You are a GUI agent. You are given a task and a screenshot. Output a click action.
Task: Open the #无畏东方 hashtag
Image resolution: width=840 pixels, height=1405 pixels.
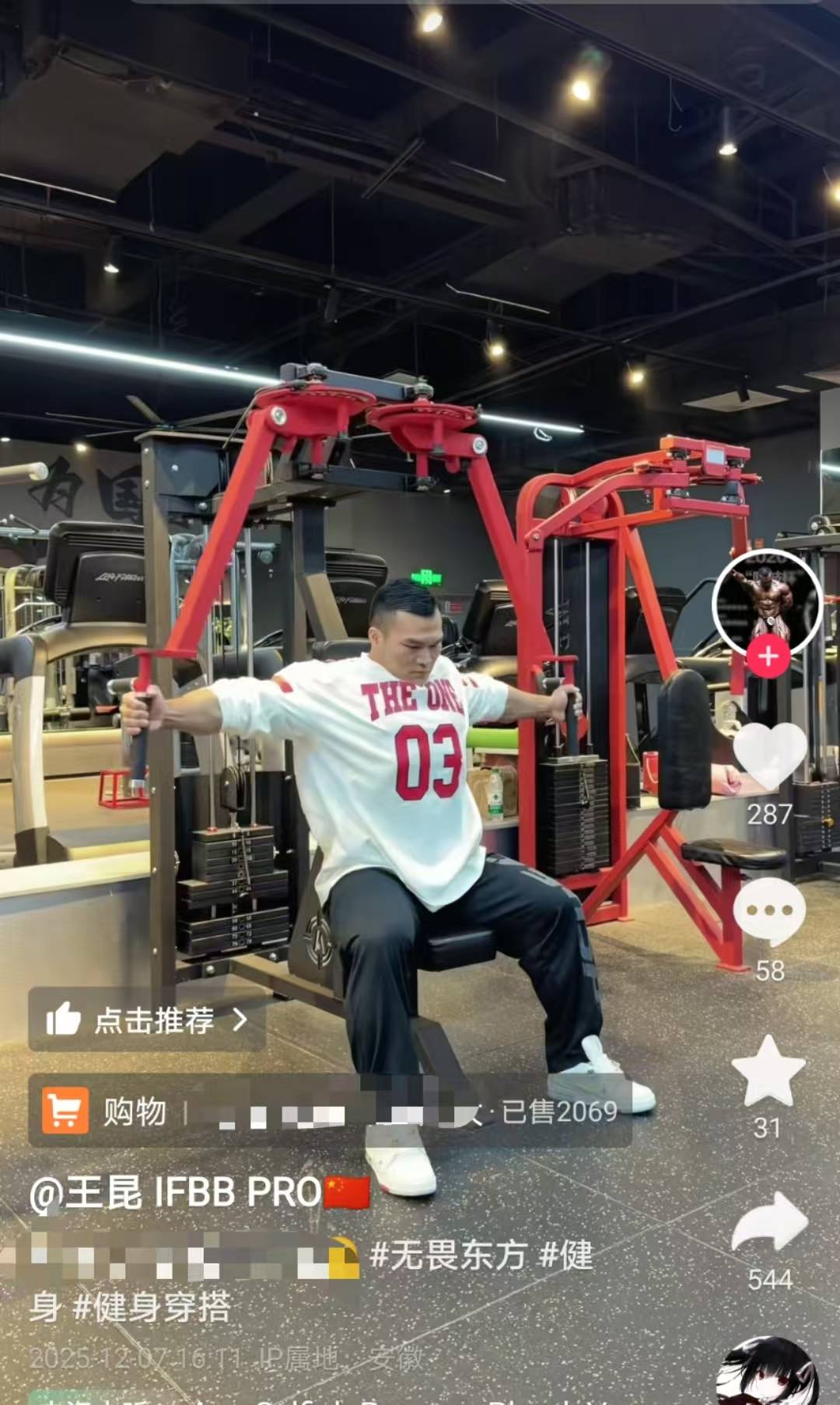(449, 1256)
